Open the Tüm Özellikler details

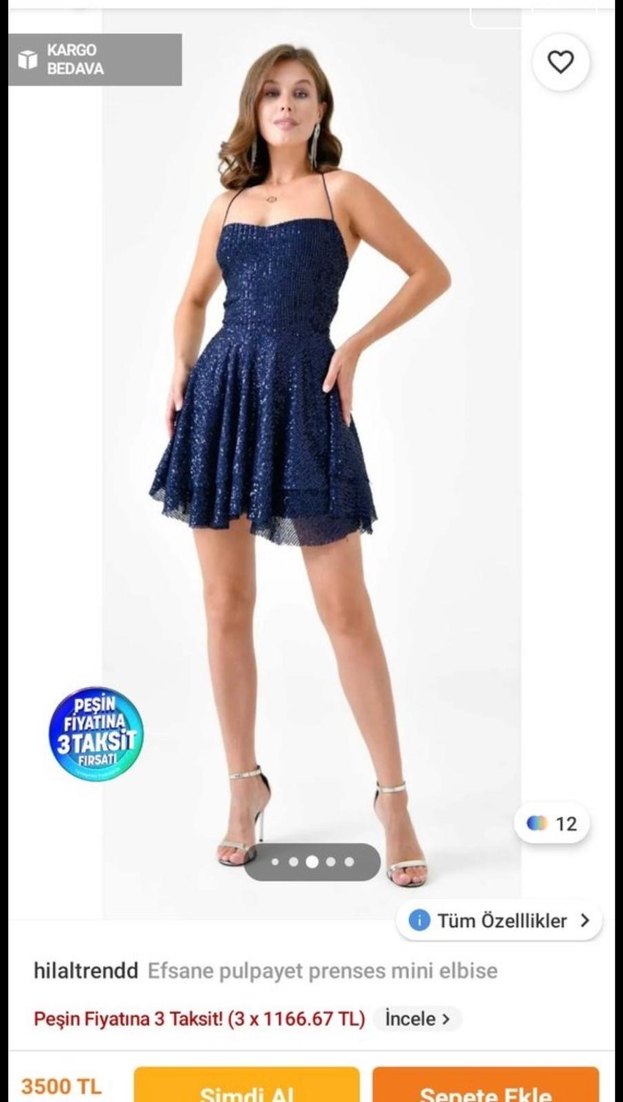tap(500, 921)
